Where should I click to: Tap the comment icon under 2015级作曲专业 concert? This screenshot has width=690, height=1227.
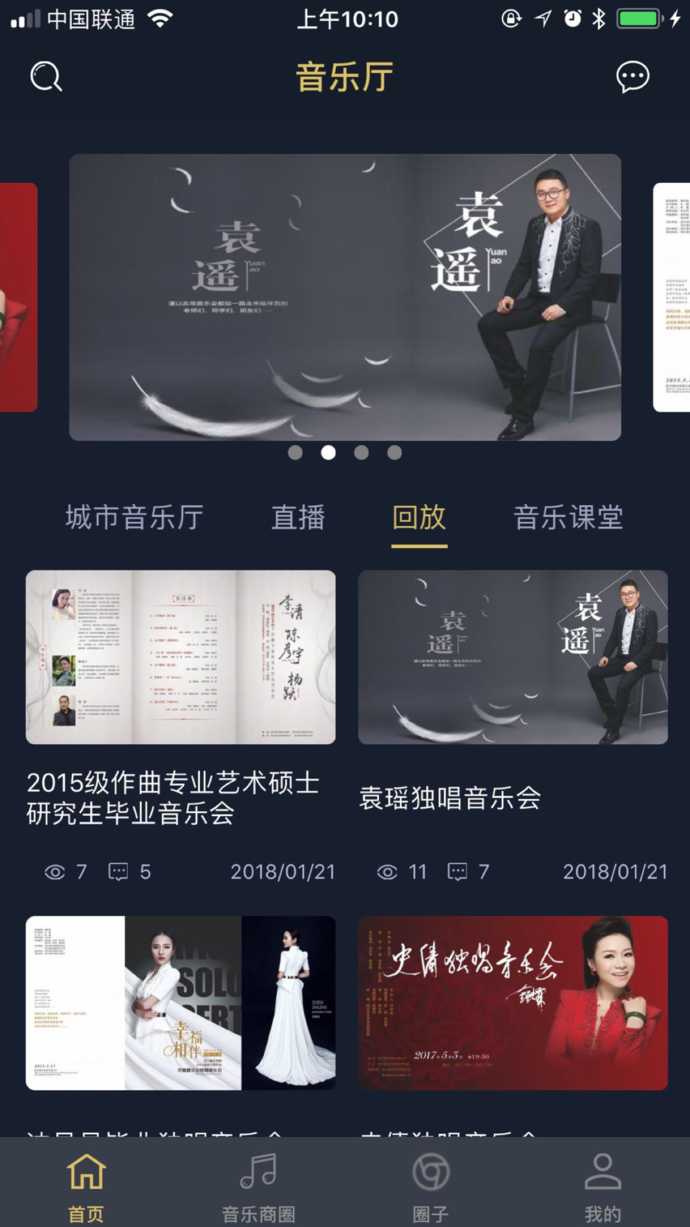point(118,872)
